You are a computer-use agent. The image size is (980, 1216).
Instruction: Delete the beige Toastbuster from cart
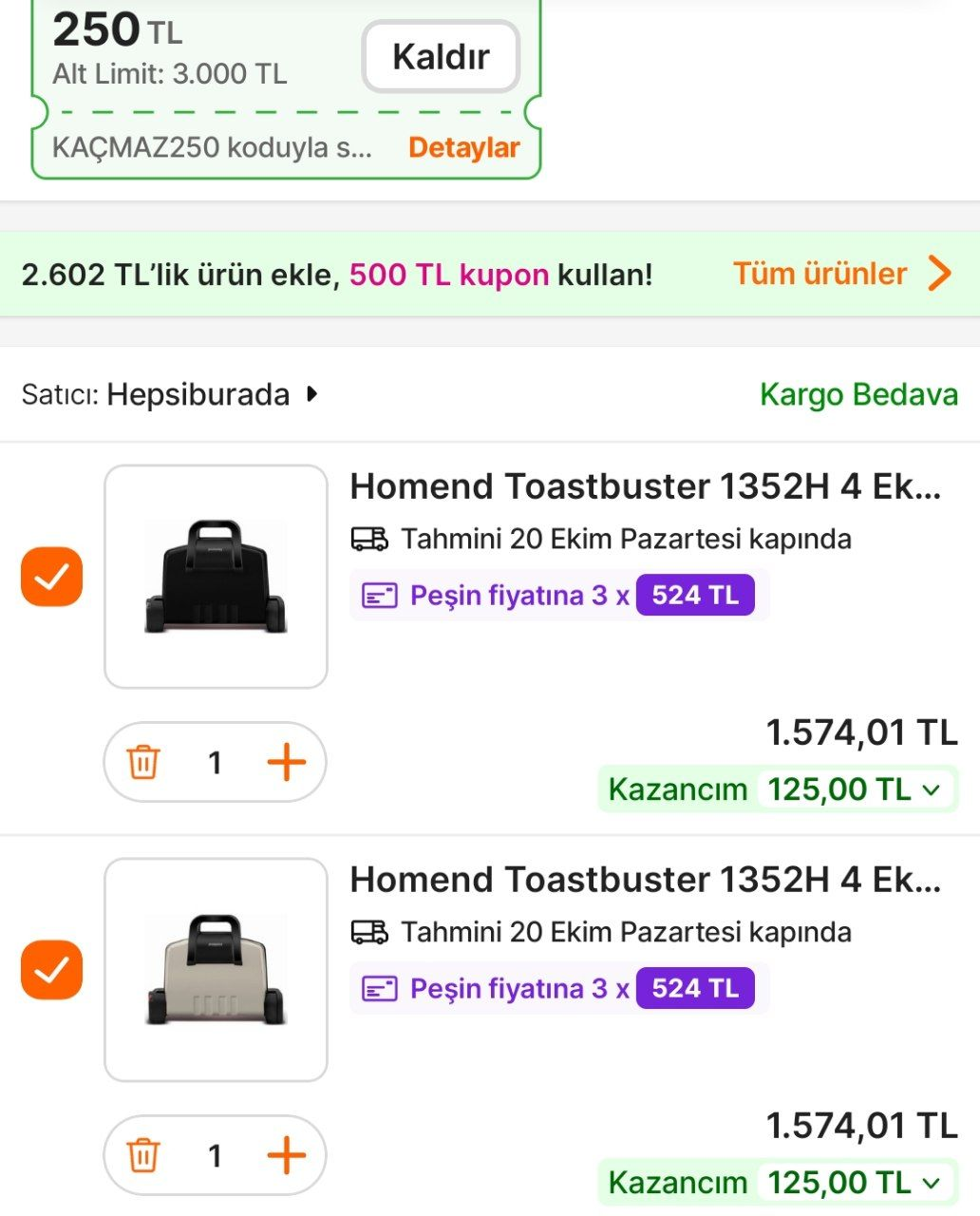tap(143, 1155)
